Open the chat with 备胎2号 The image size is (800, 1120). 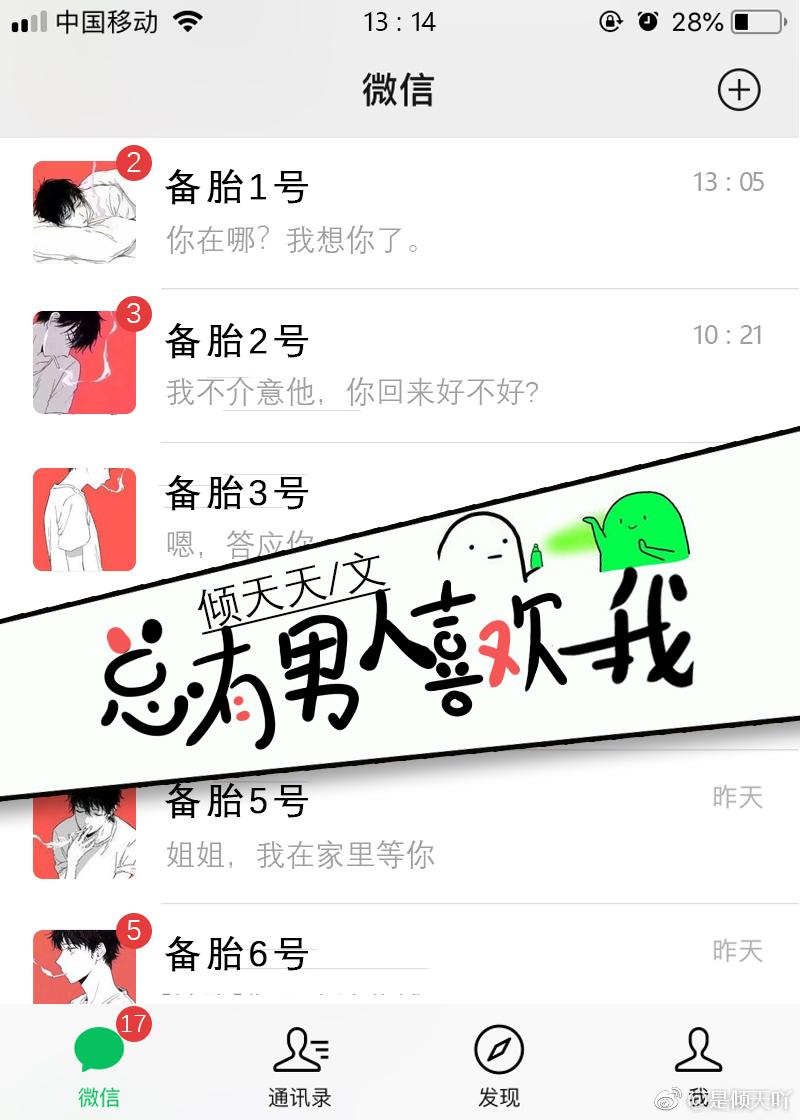[x=400, y=362]
